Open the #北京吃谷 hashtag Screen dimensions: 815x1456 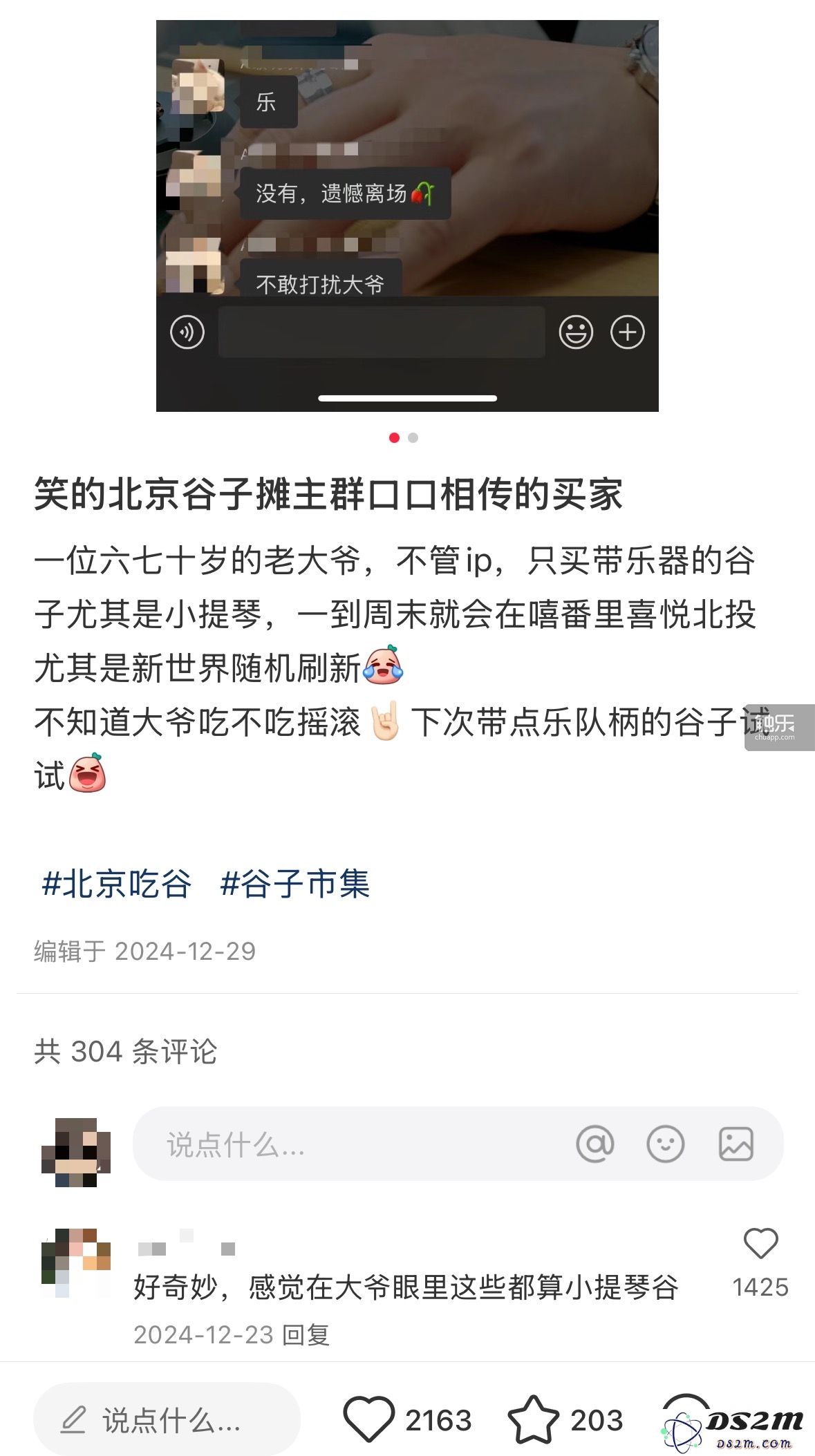pyautogui.click(x=116, y=884)
